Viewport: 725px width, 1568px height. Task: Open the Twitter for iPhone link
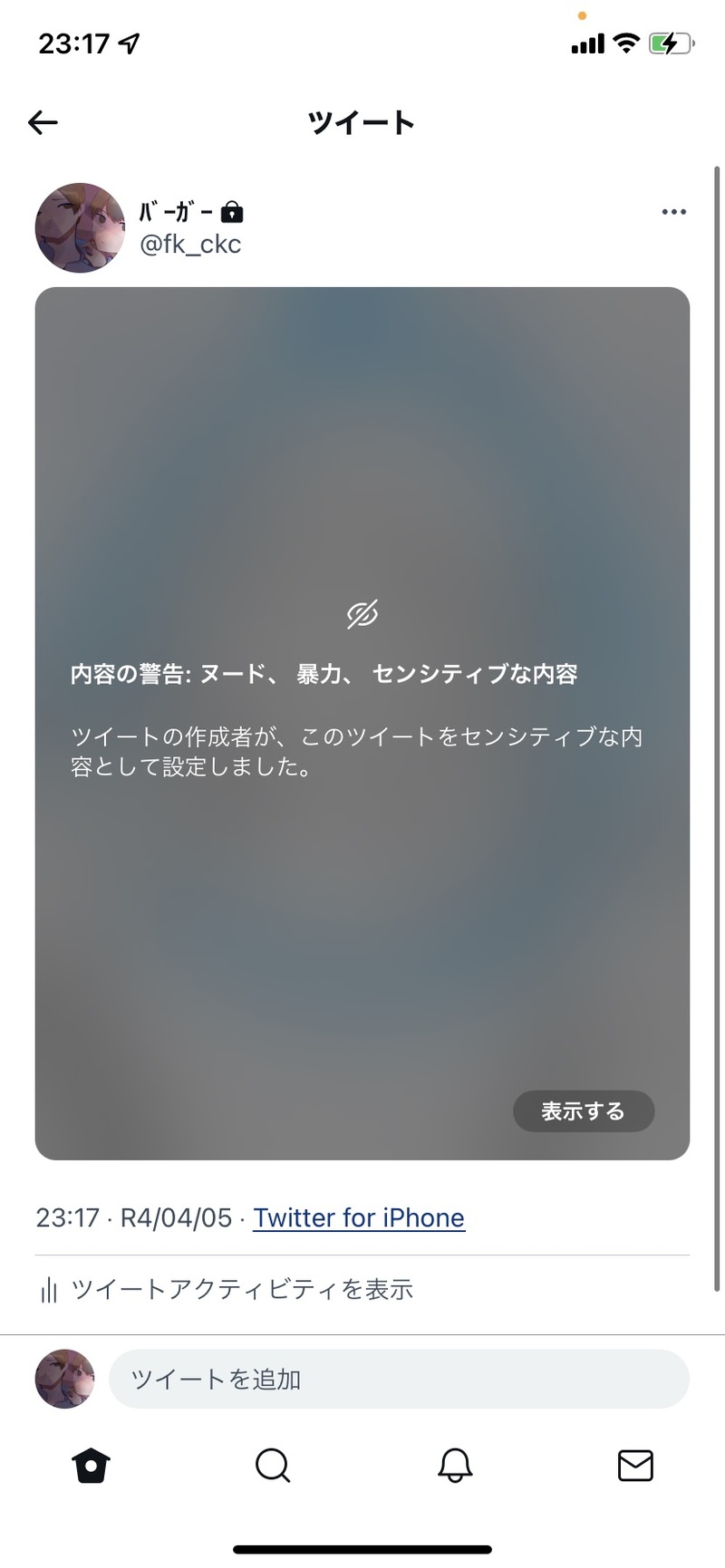pos(359,1217)
